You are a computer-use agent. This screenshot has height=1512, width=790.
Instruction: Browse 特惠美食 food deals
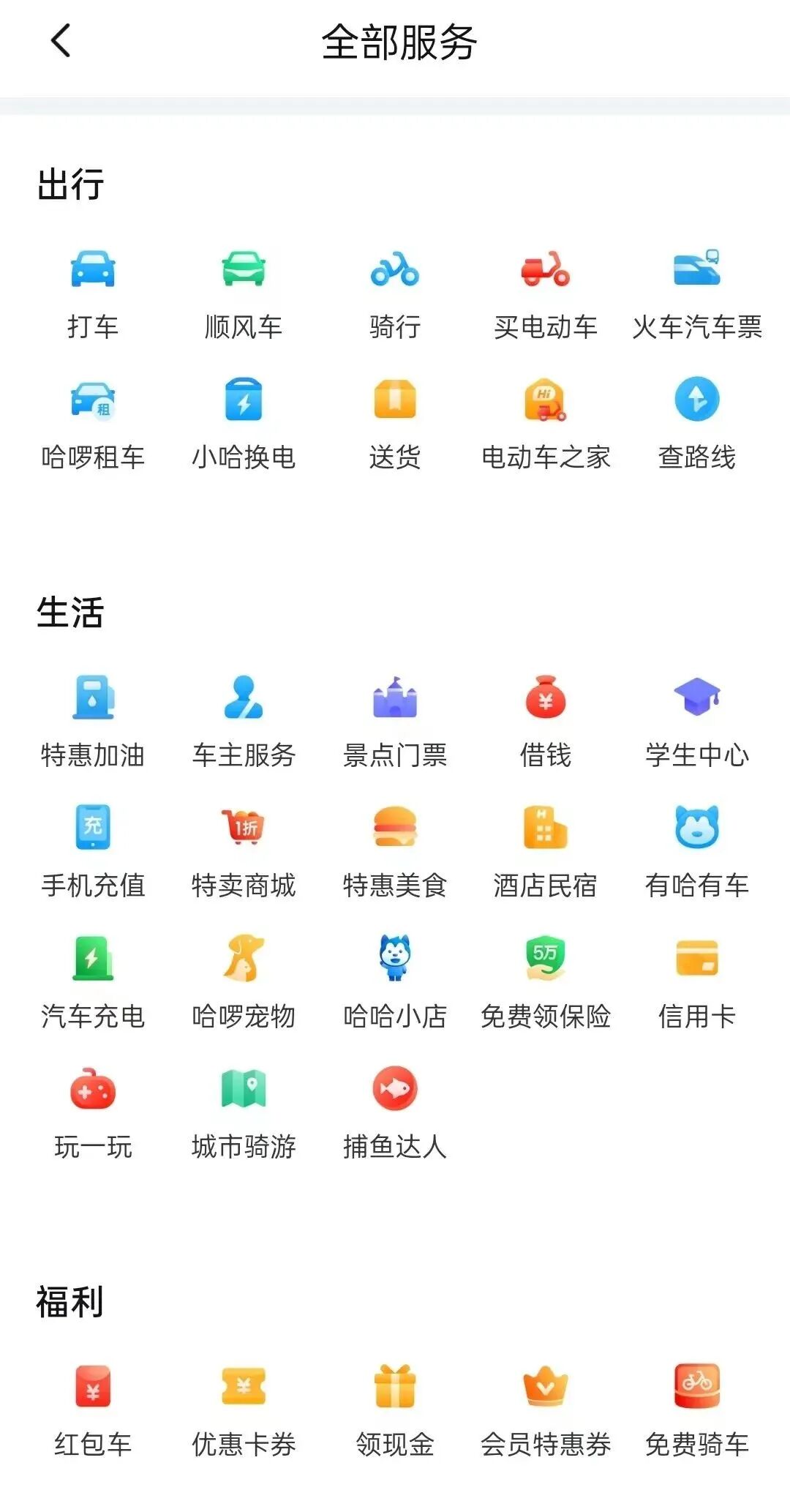coord(395,851)
